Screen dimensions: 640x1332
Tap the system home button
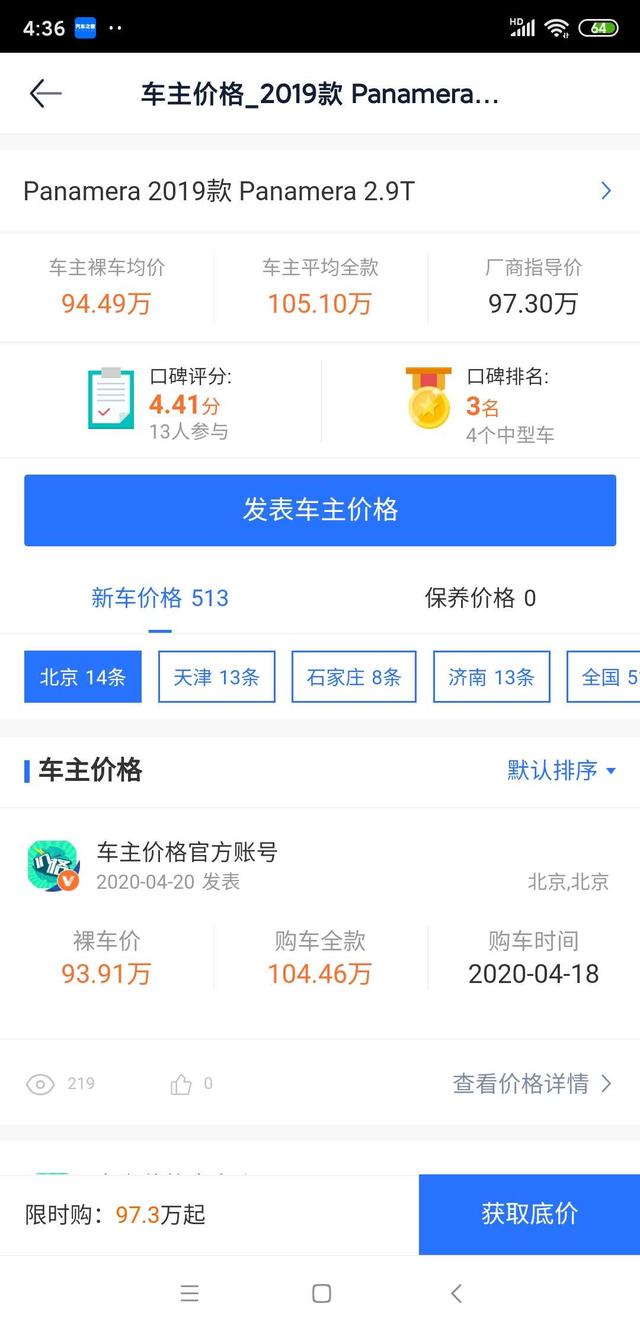(x=321, y=1293)
